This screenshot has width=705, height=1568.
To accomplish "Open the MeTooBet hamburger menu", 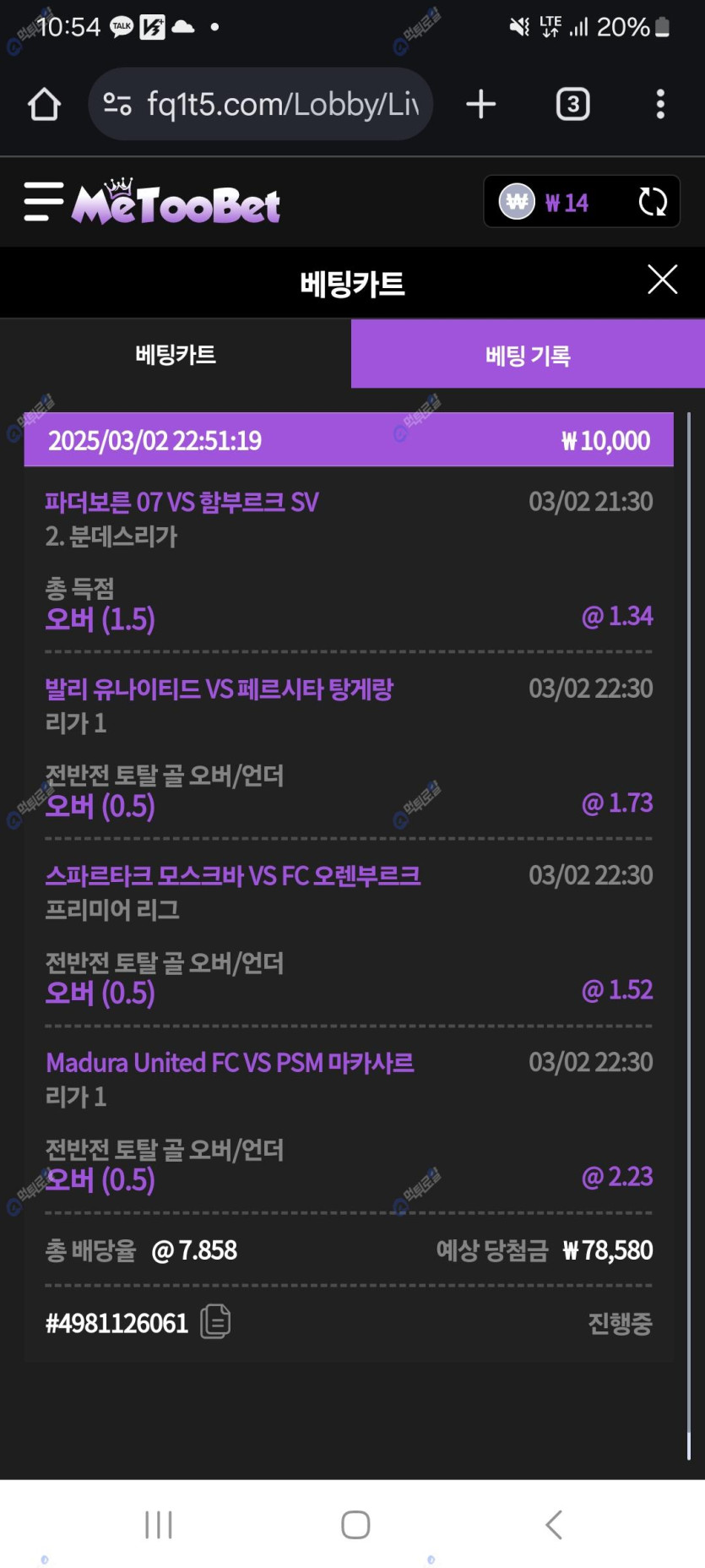I will [43, 202].
